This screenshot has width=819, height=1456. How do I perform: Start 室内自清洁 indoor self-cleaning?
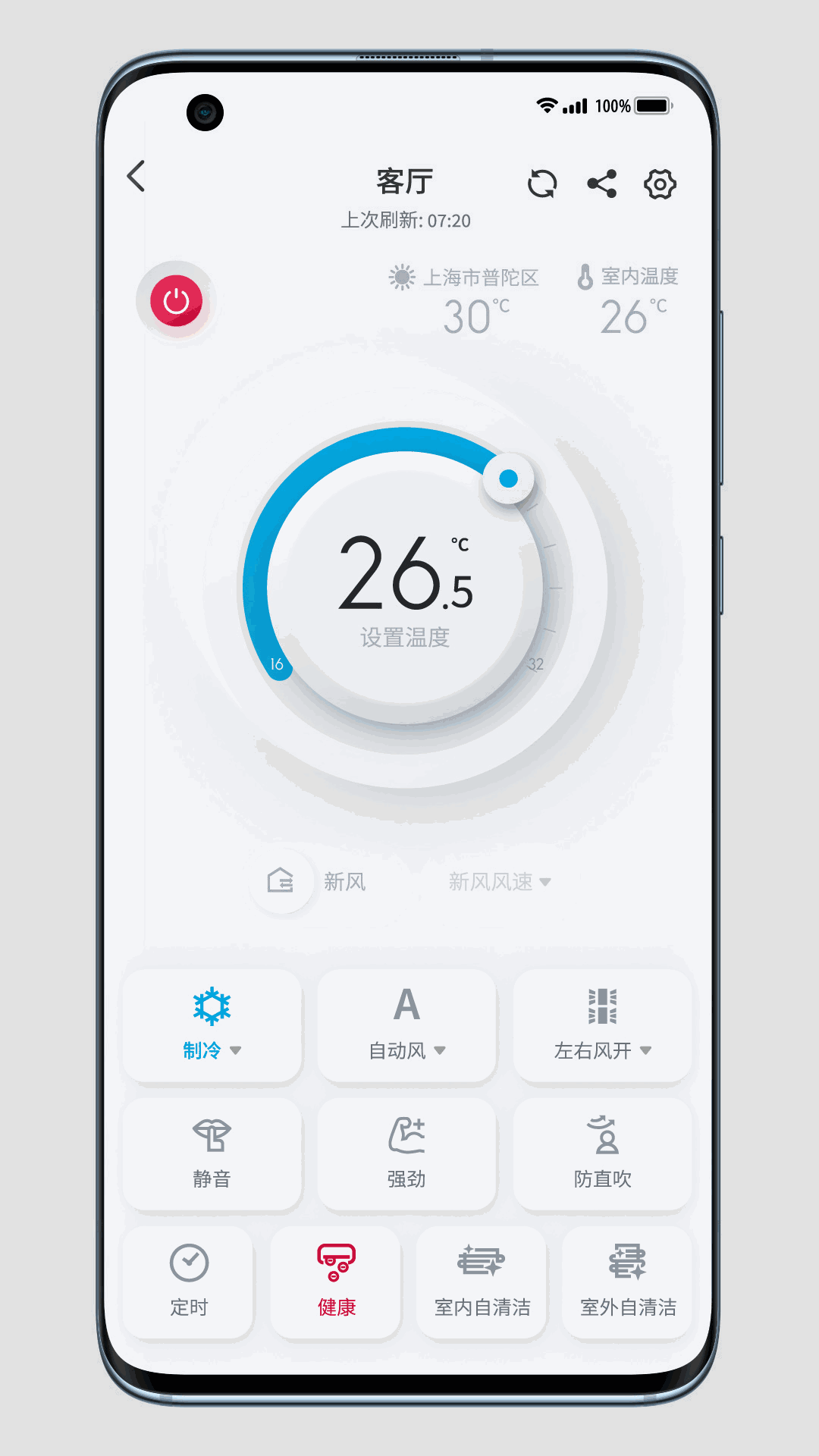482,1282
